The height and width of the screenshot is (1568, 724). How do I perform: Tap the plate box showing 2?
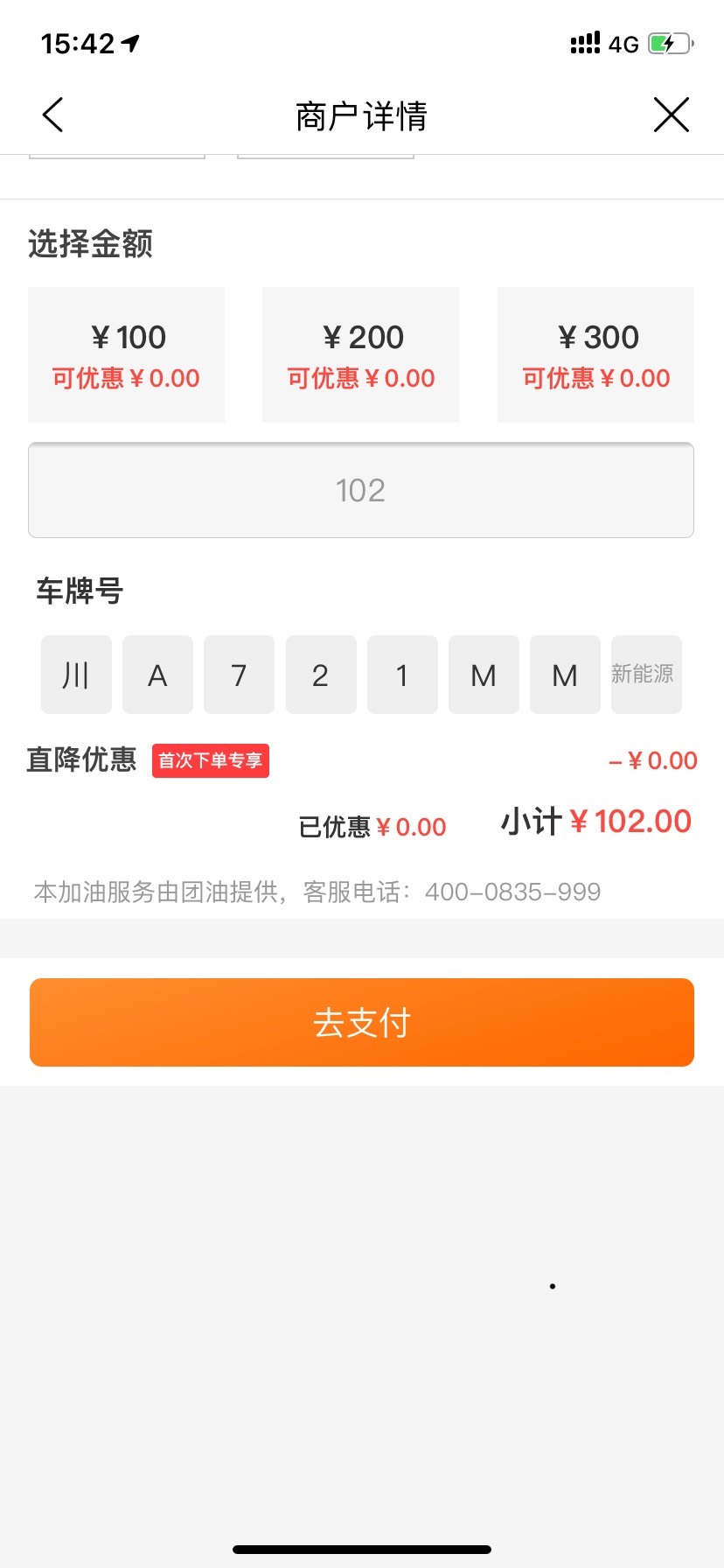[x=321, y=675]
